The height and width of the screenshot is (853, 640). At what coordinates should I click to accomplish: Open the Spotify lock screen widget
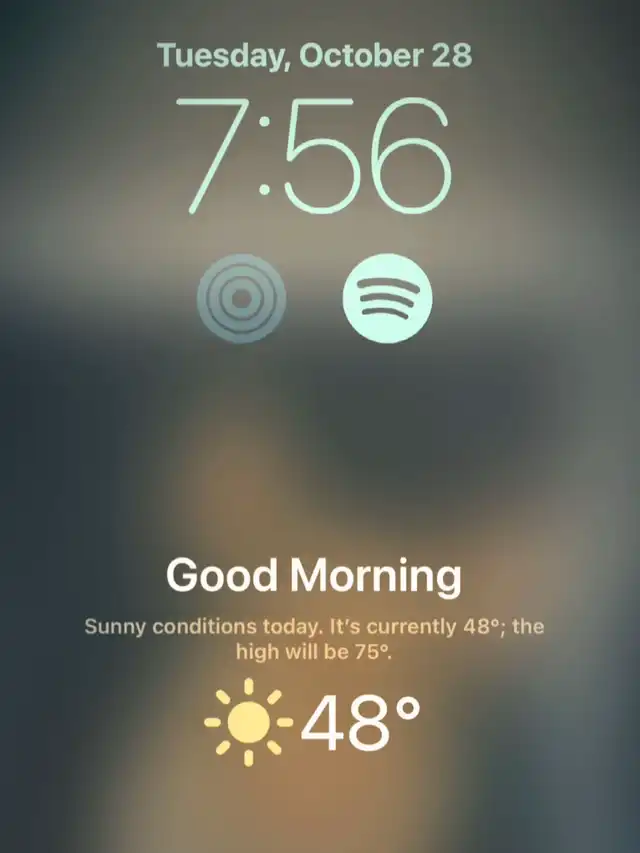click(x=387, y=299)
